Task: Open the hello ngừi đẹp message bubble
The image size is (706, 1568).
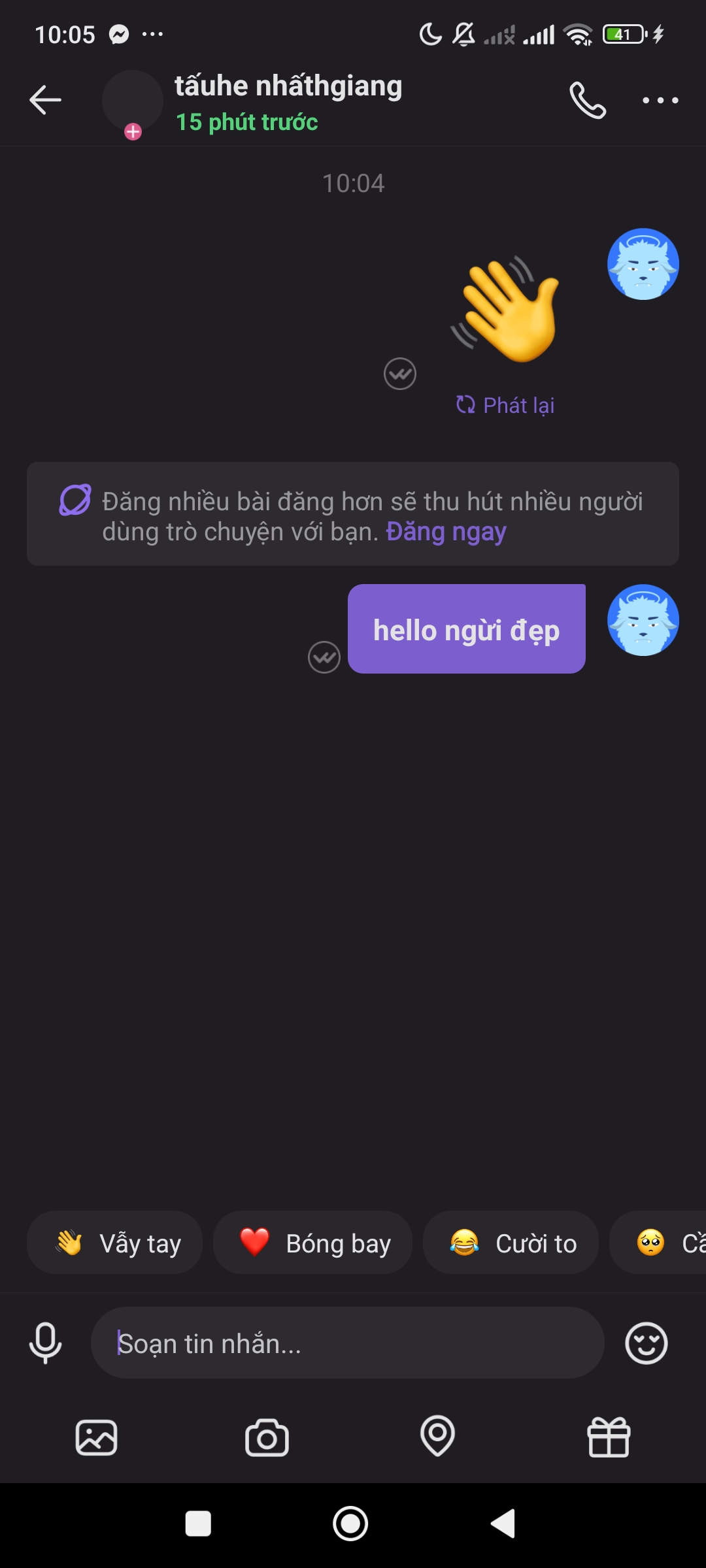Action: [x=466, y=629]
